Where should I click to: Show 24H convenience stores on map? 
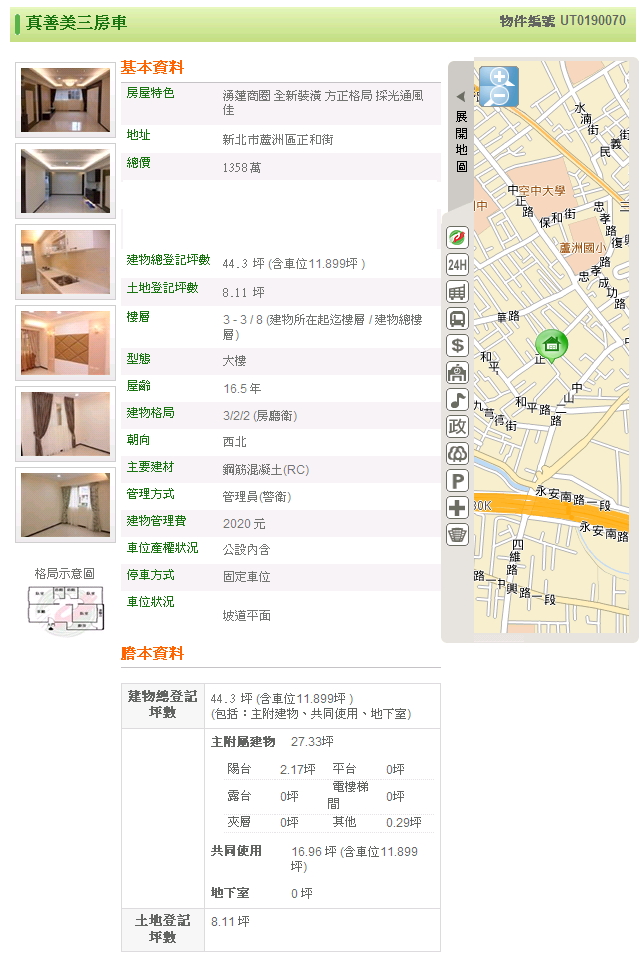click(457, 265)
